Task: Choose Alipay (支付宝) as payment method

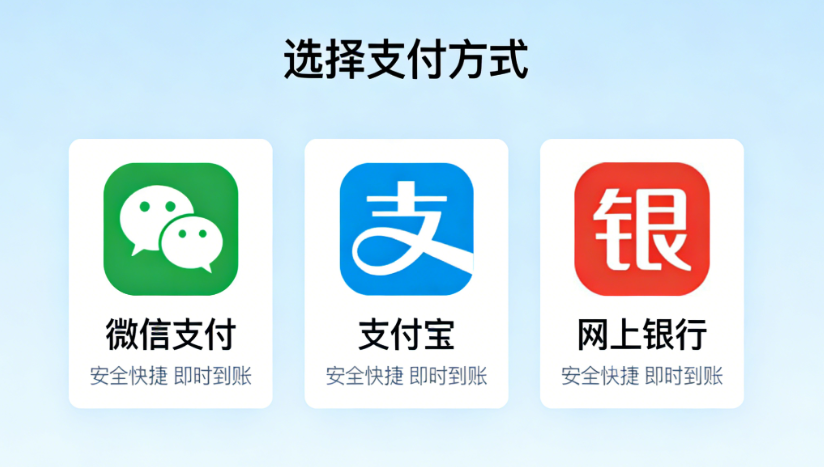Action: point(406,273)
